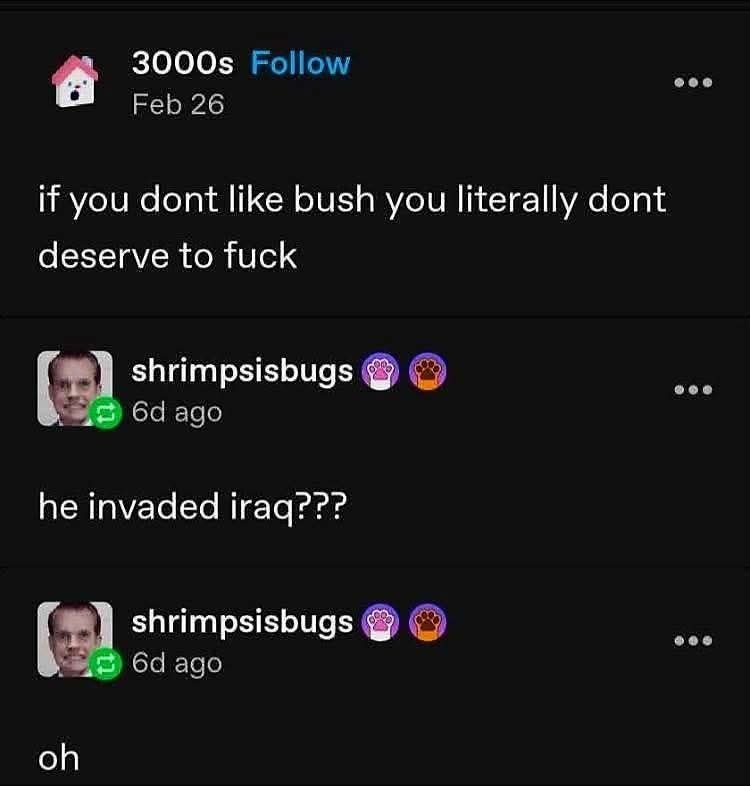Open the 3000s blog name
Viewport: 750px width, 786px height.
[x=182, y=64]
